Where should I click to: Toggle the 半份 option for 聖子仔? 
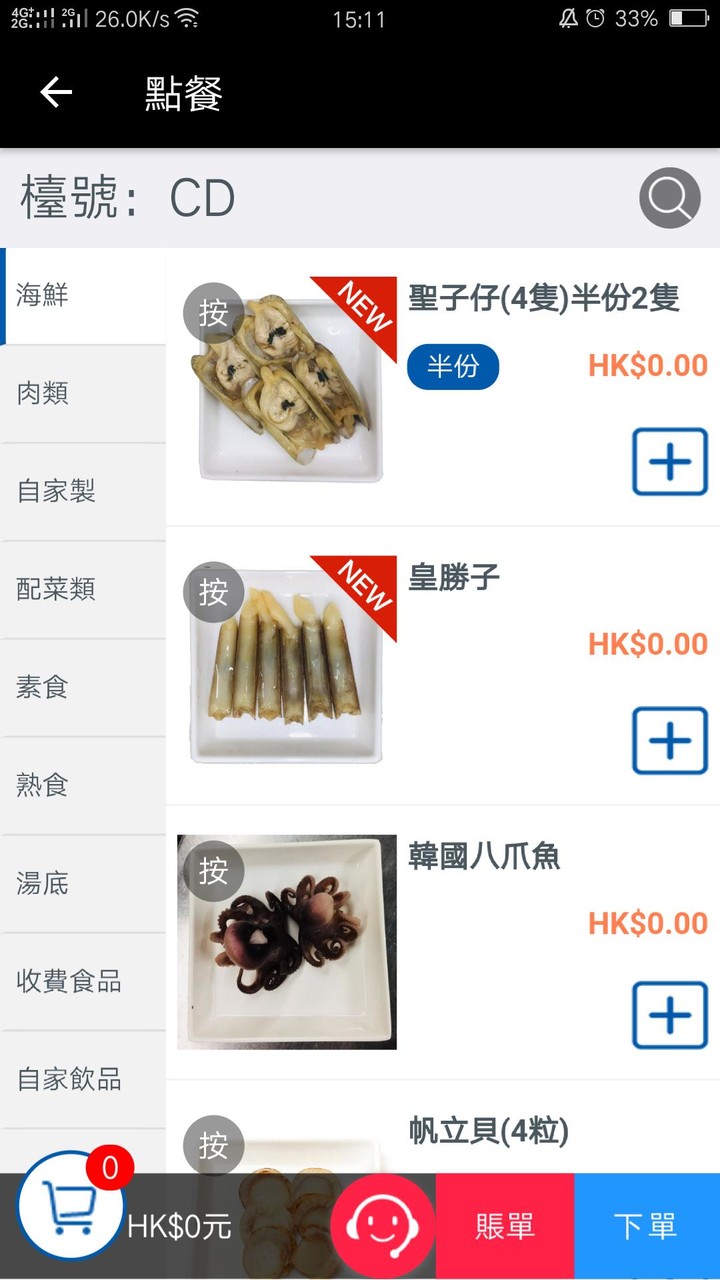tap(452, 367)
